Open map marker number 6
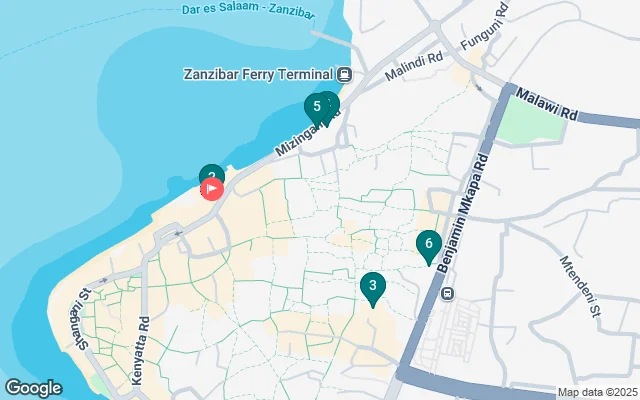 tap(428, 244)
